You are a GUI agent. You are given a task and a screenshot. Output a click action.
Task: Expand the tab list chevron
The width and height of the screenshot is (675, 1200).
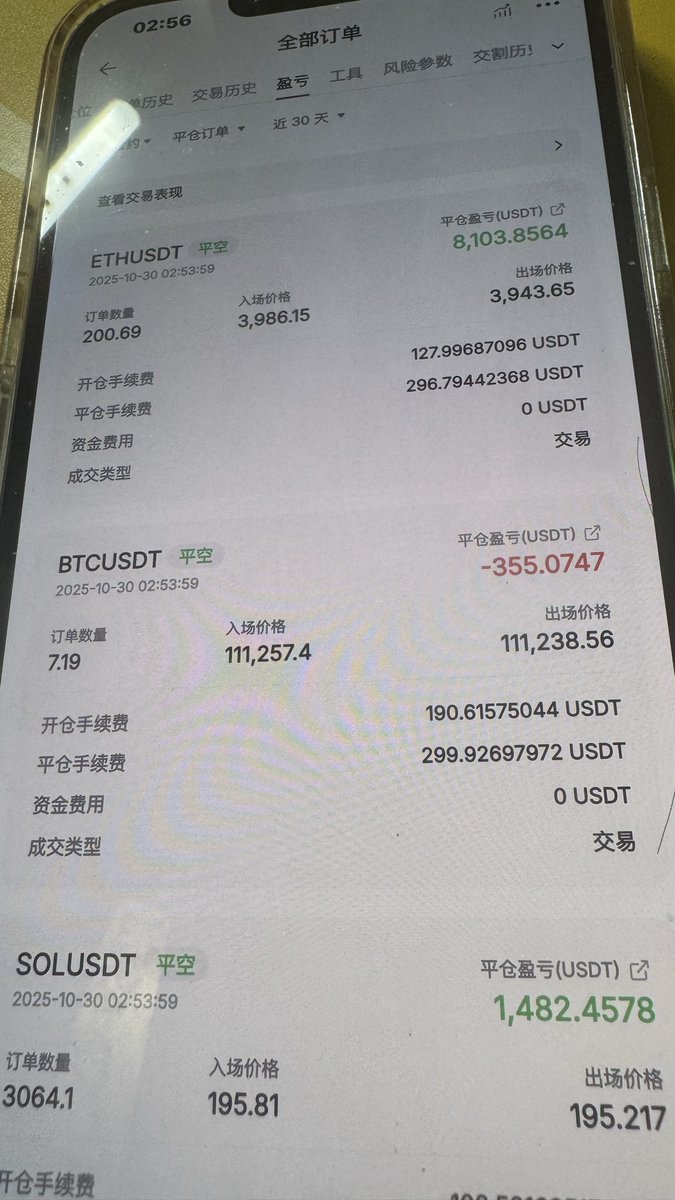point(558,46)
